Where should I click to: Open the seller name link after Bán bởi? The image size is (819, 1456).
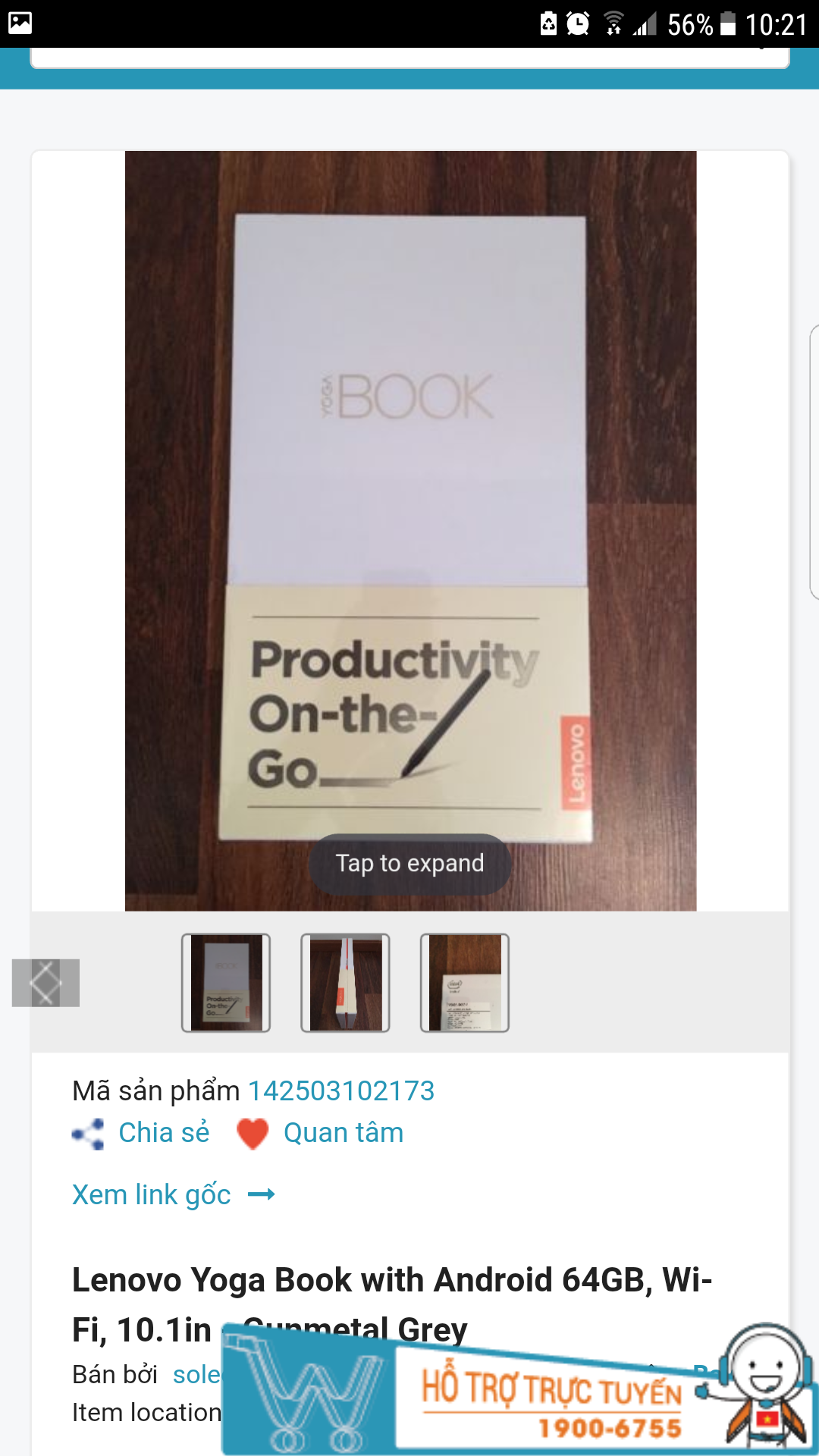(x=196, y=1374)
